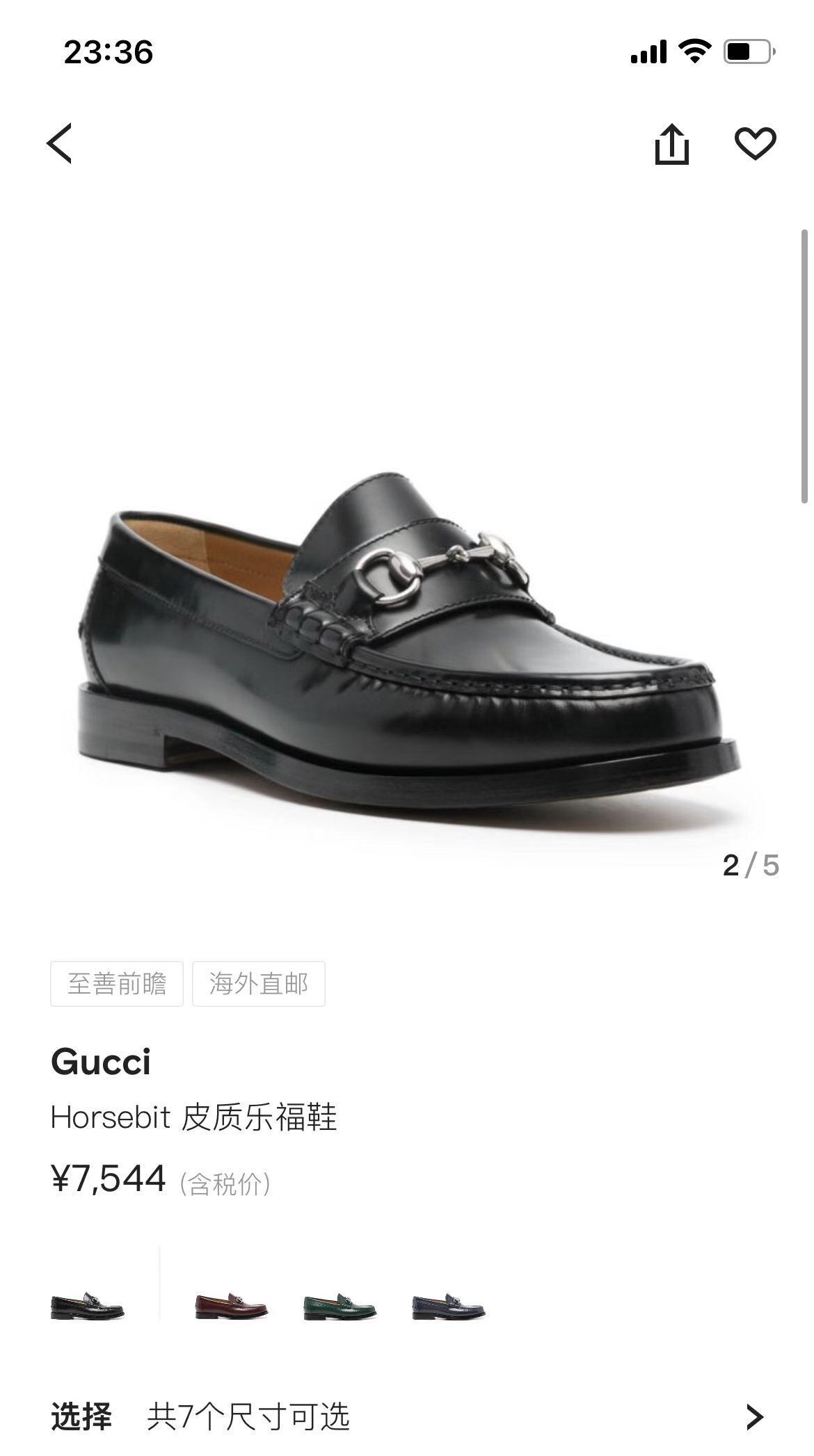Open the size selection row 选择
The width and height of the screenshot is (814, 1456).
407,1416
